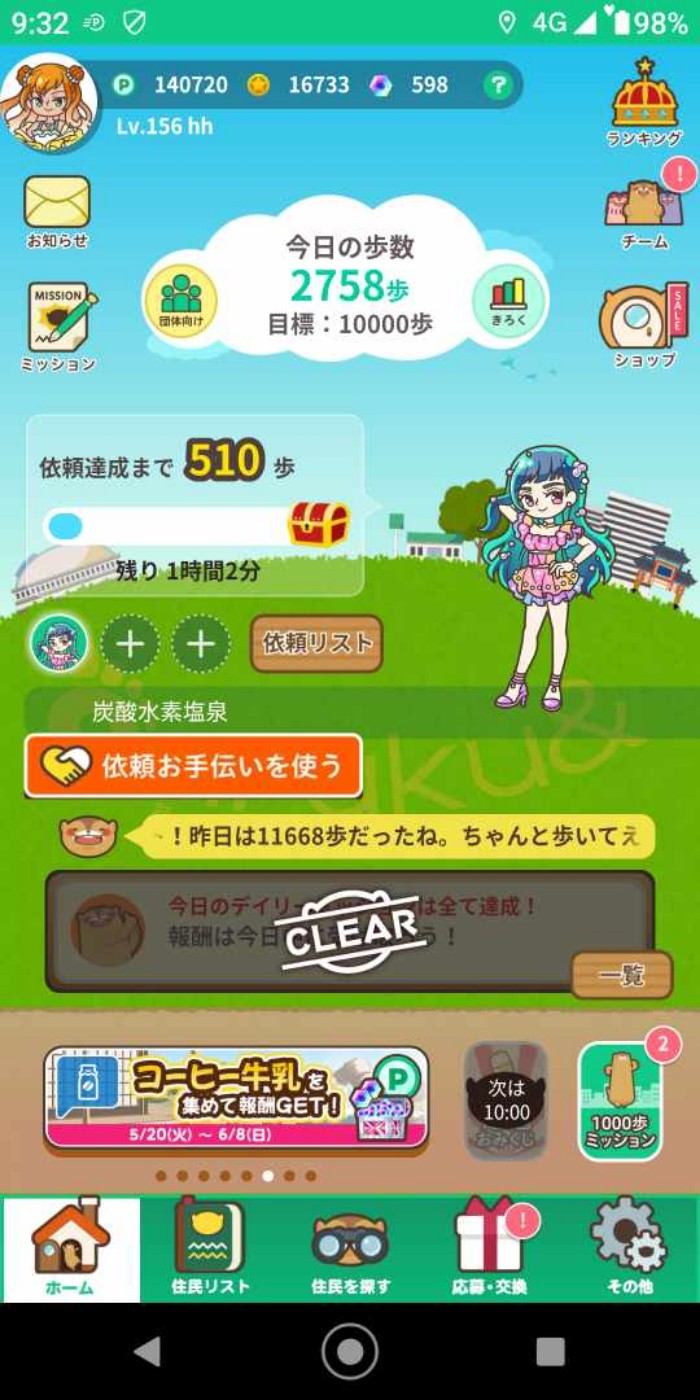This screenshot has height=1400, width=700.
Task: Open the チーム menu
Action: point(645,210)
